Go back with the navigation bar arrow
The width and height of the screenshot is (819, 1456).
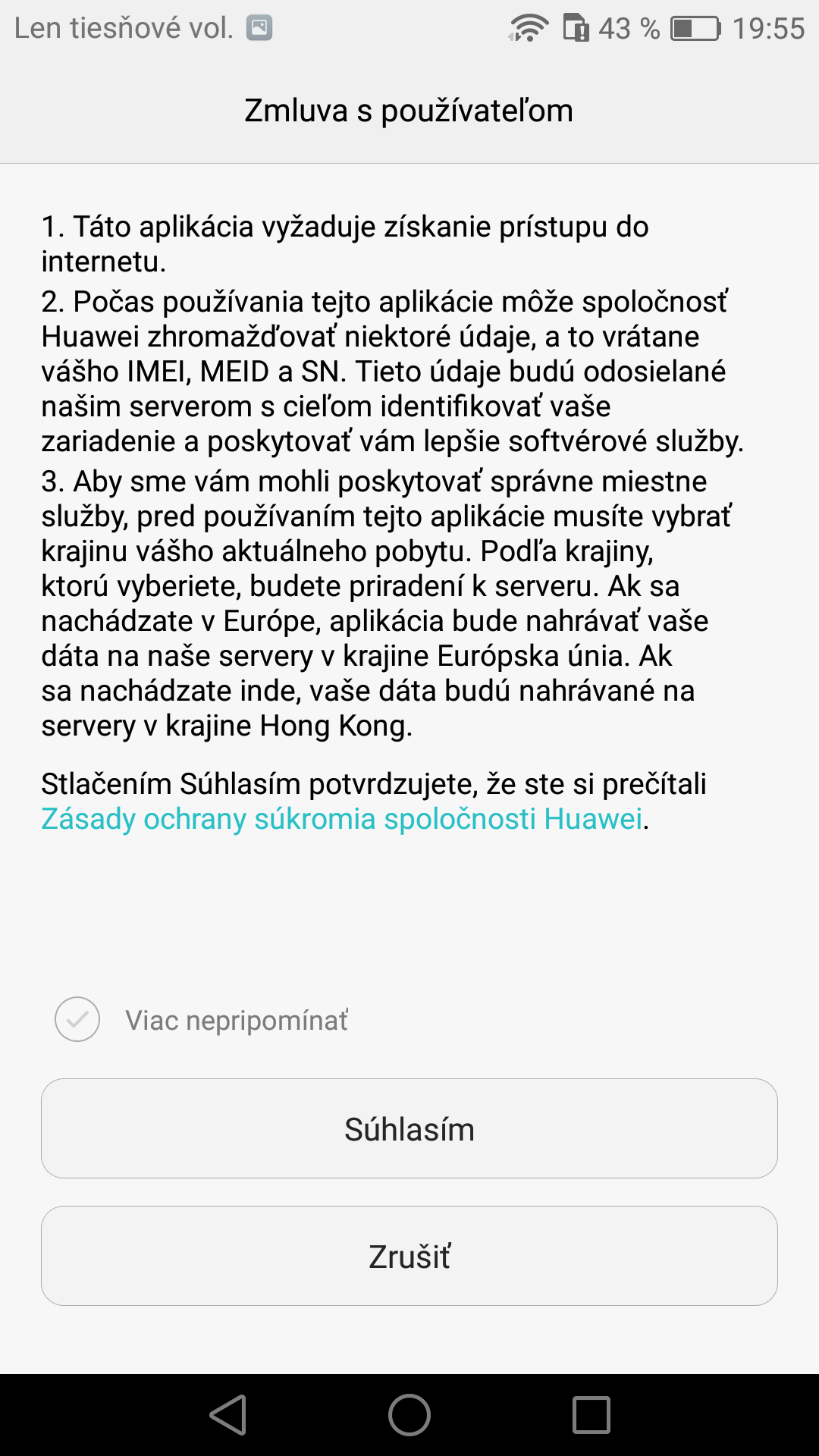tap(228, 1415)
